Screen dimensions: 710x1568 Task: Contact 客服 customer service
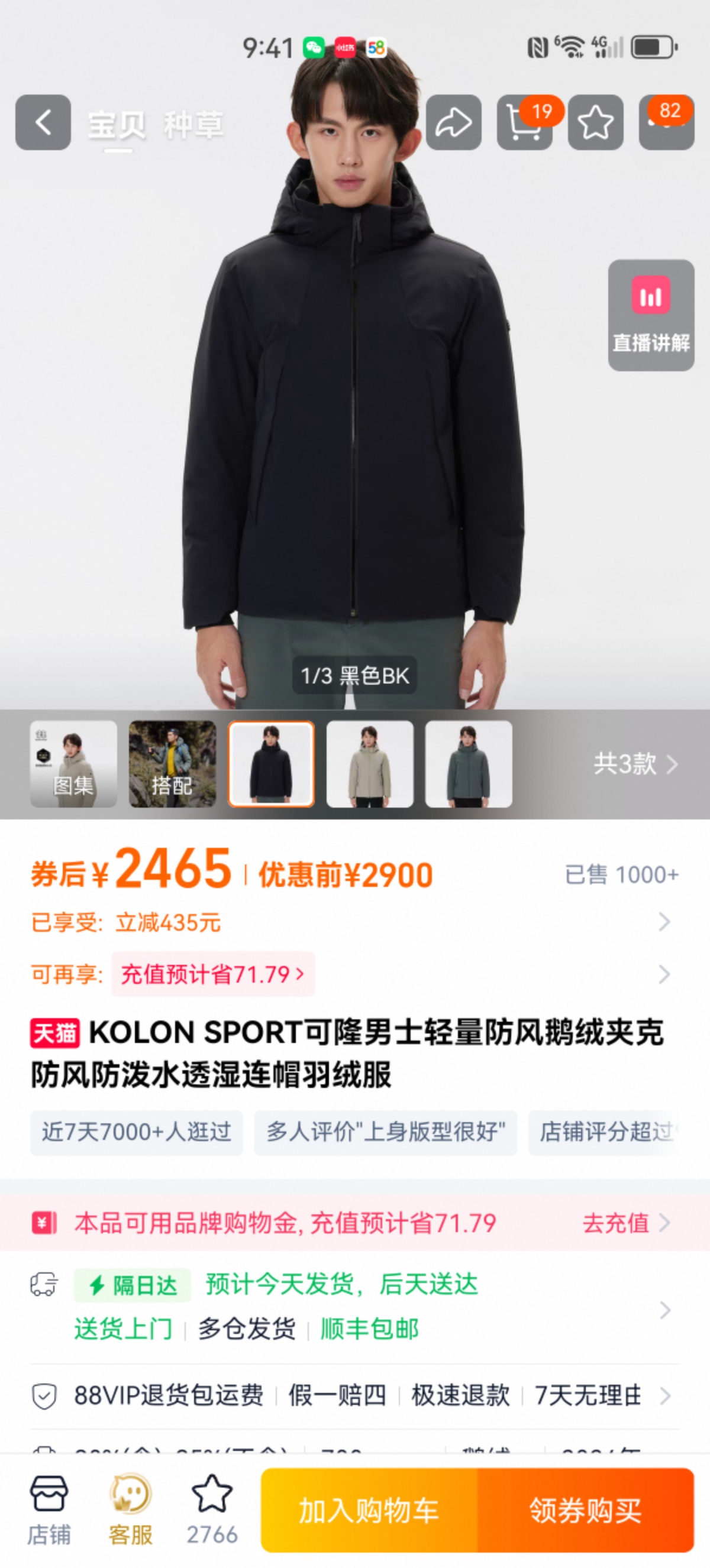[x=130, y=1509]
